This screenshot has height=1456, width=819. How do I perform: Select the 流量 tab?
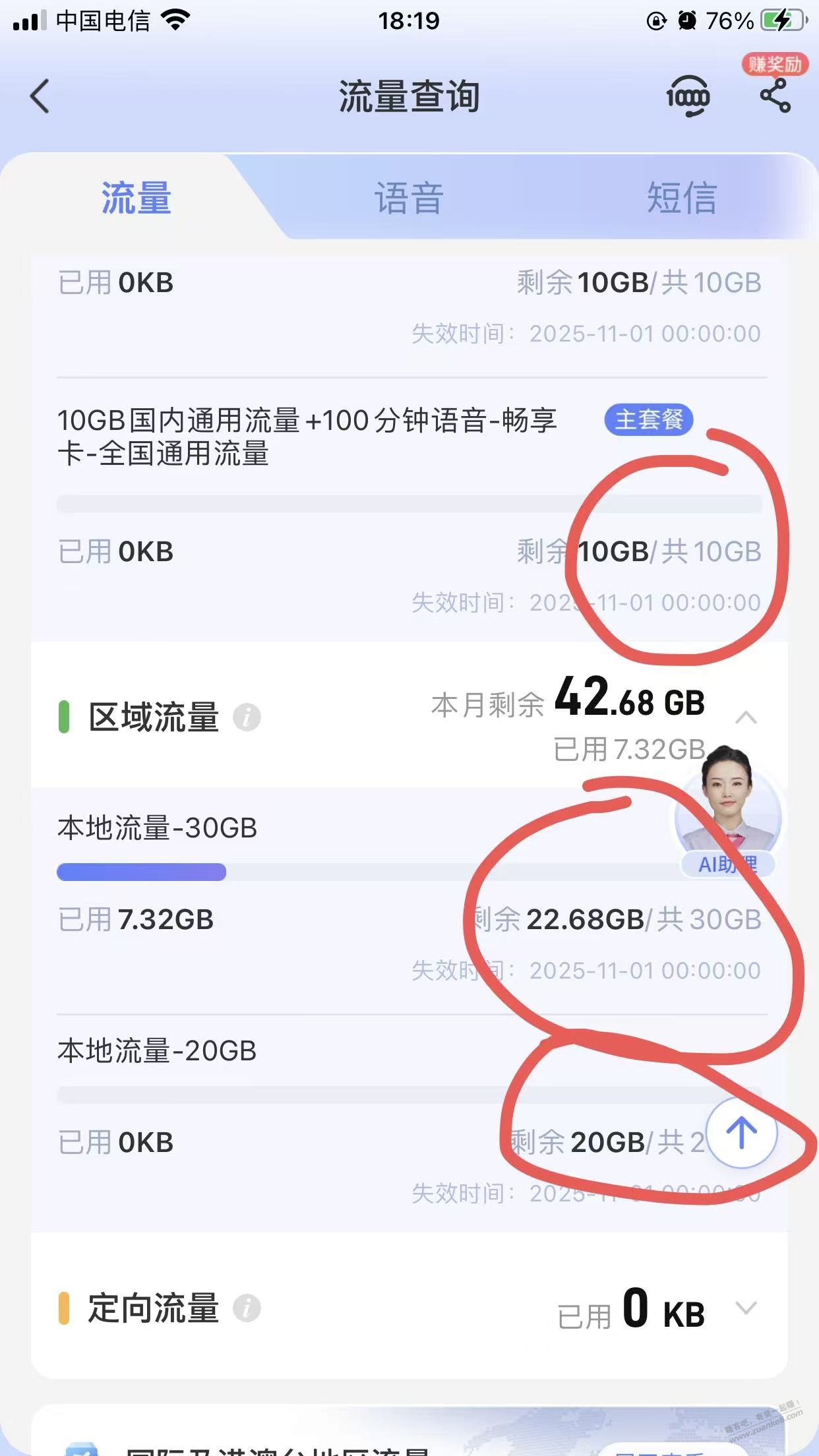[136, 198]
